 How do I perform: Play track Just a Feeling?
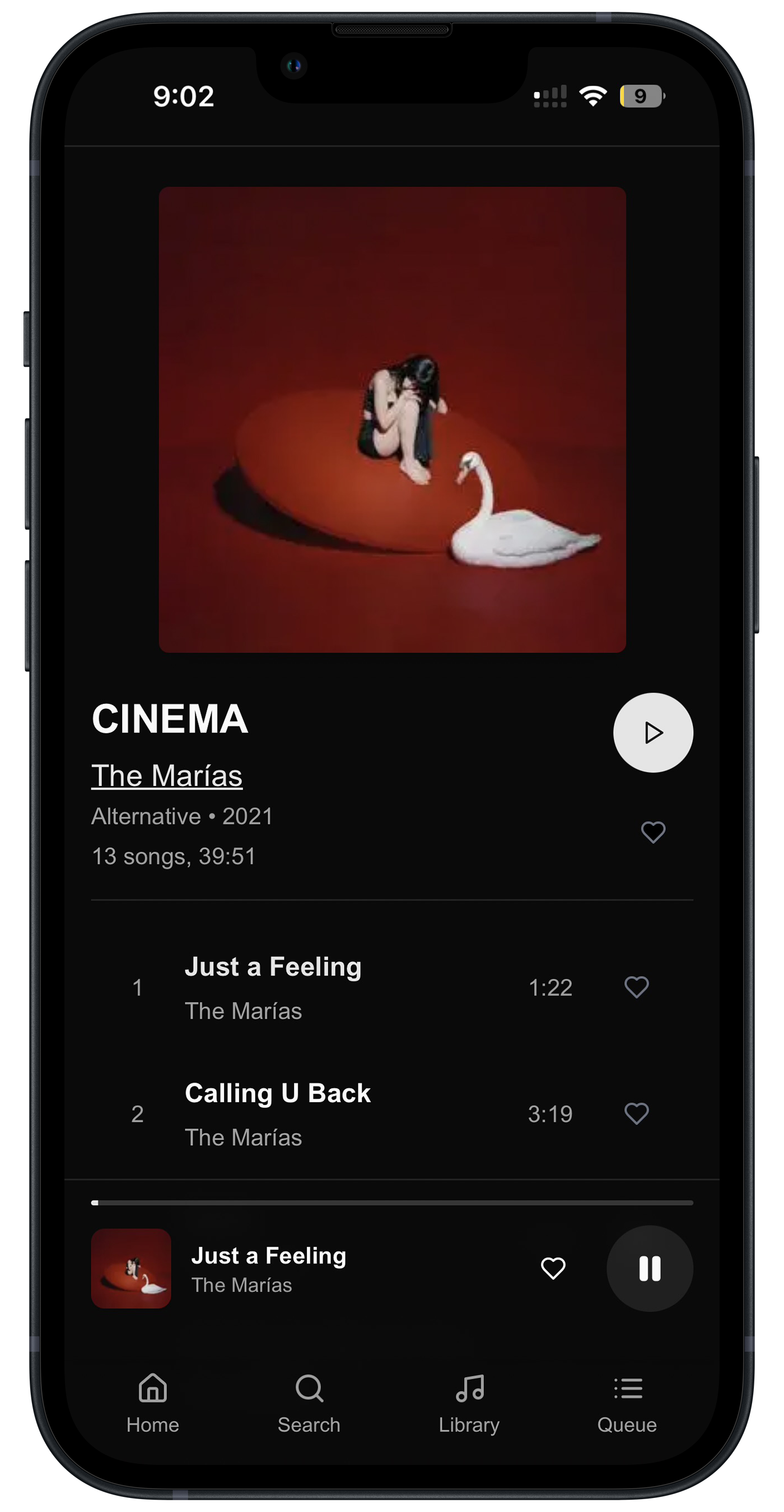[x=273, y=967]
